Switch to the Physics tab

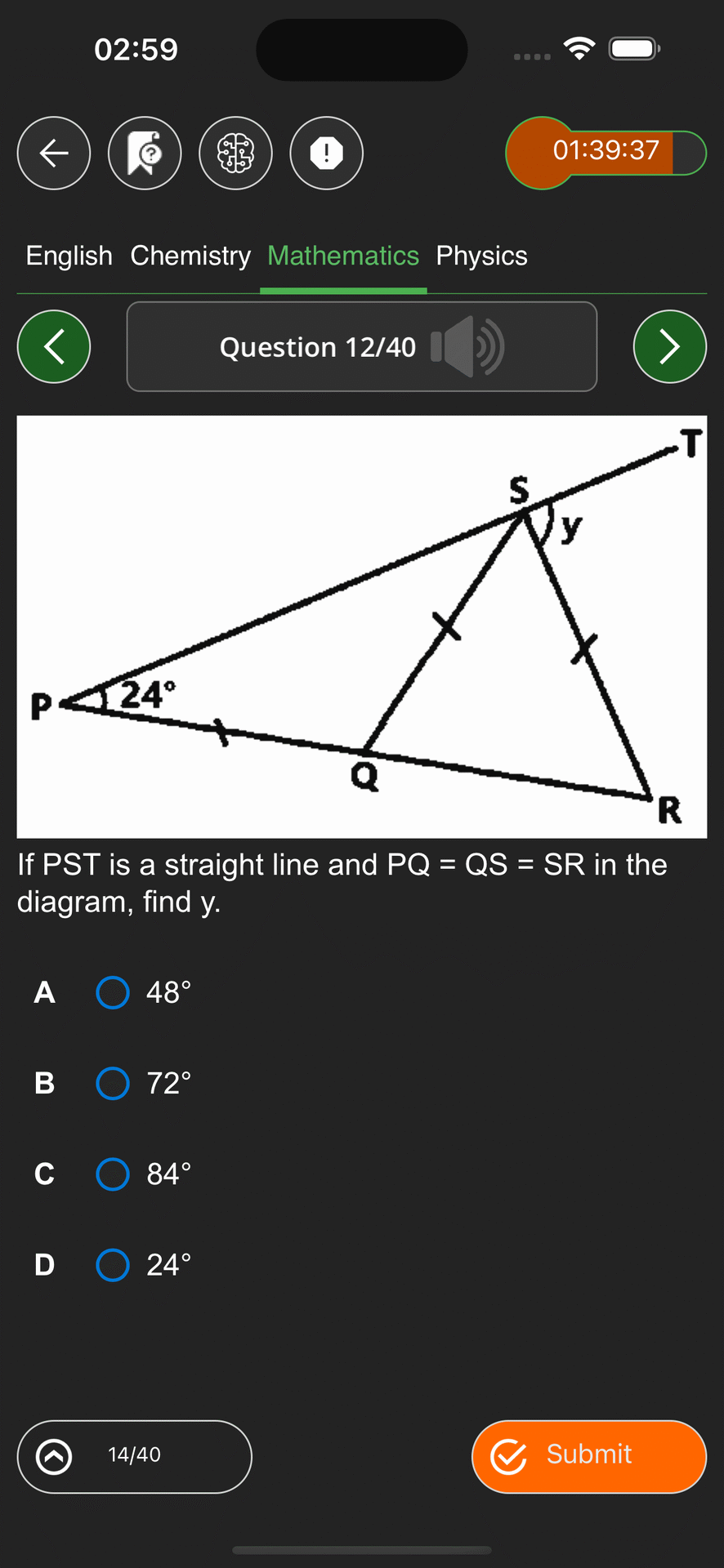pos(481,256)
